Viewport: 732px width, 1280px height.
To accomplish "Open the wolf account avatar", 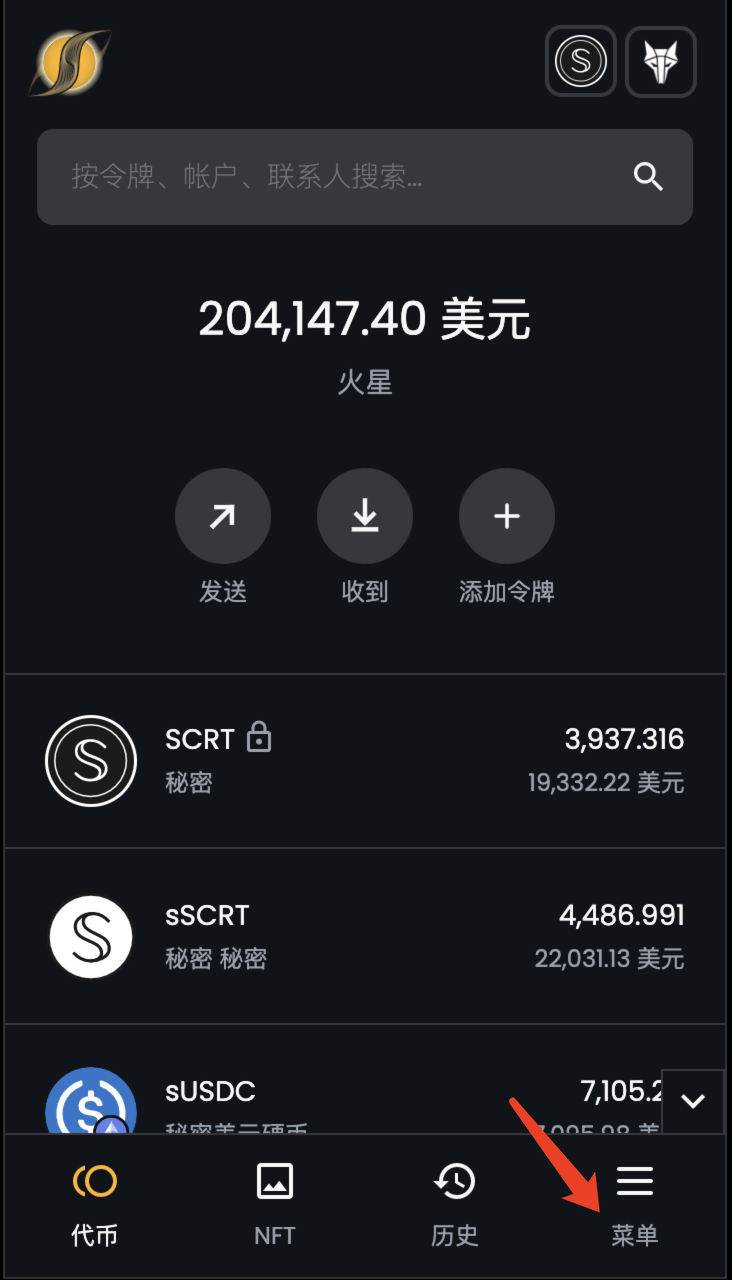I will click(661, 62).
